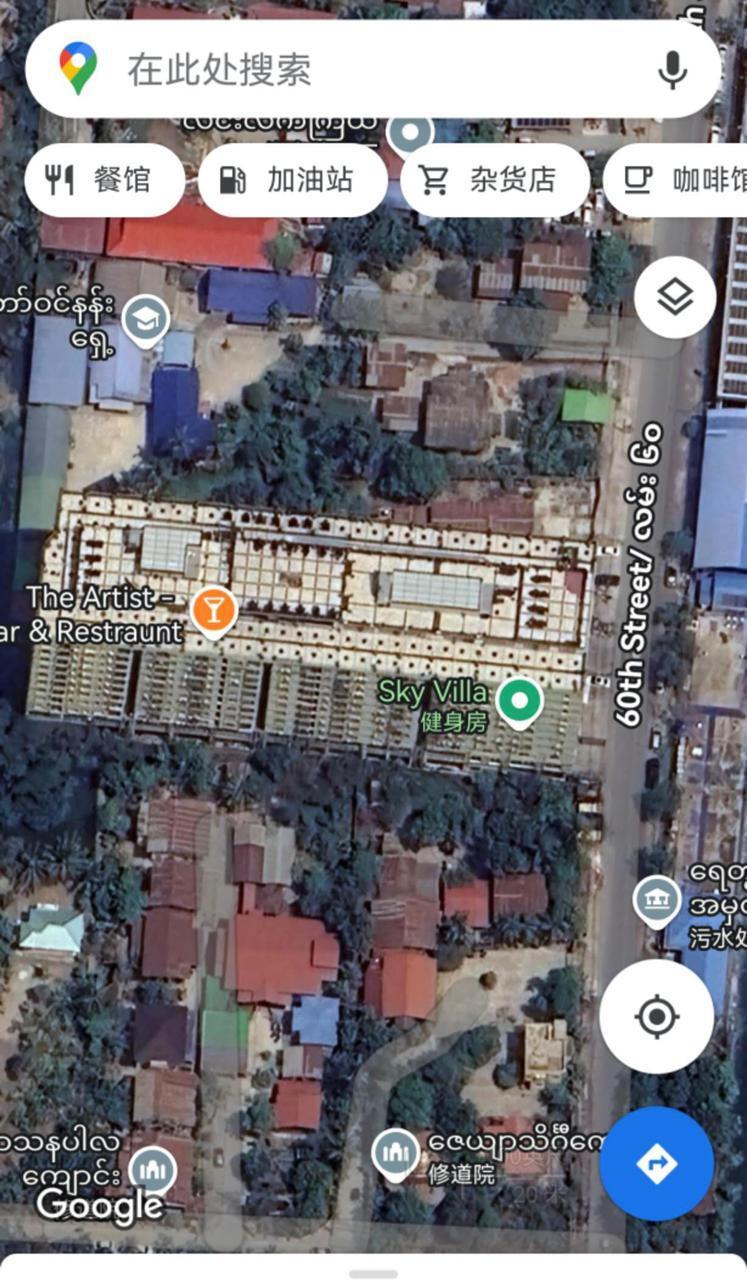Select the 餐馆 chip
This screenshot has width=747, height=1280.
pyautogui.click(x=104, y=180)
